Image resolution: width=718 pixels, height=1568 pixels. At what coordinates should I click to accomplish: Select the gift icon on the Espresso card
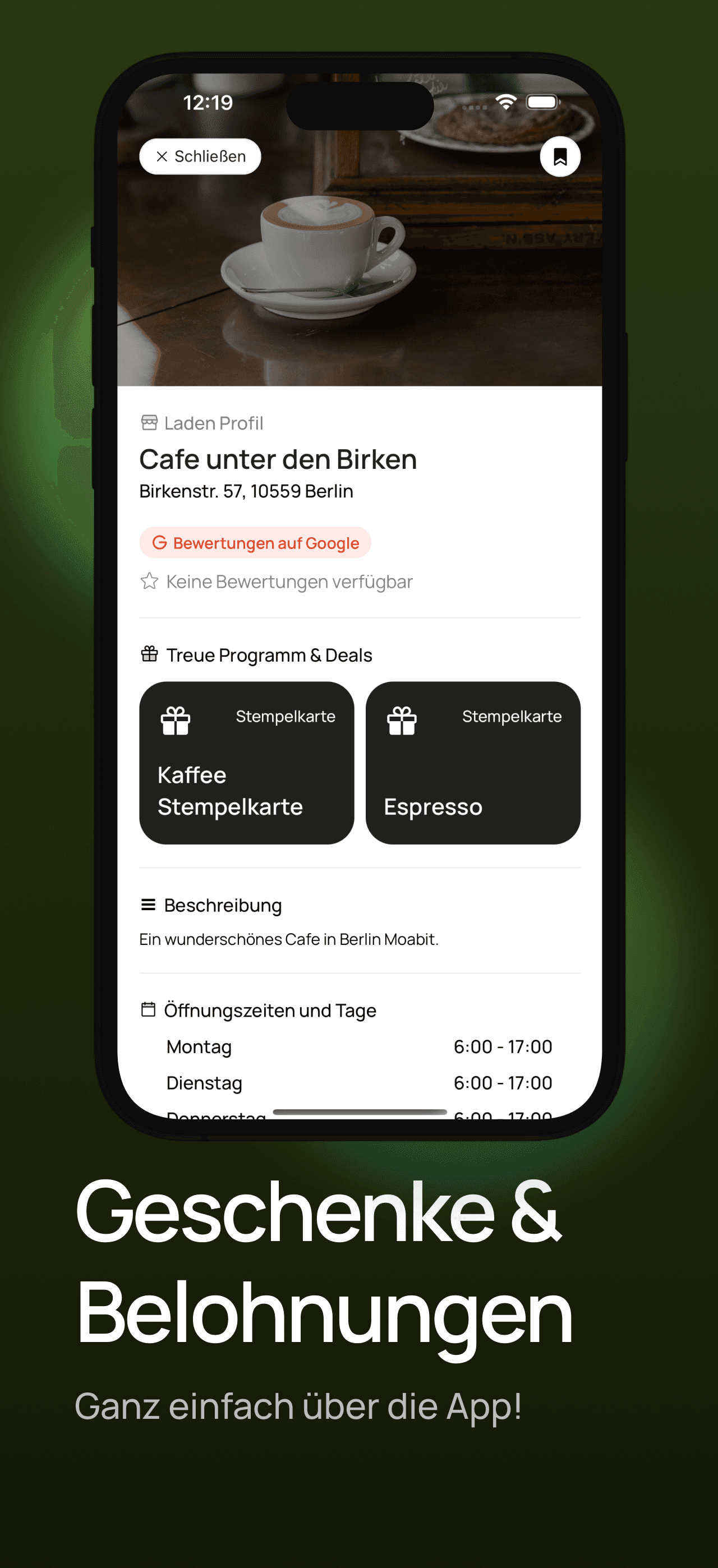(402, 721)
